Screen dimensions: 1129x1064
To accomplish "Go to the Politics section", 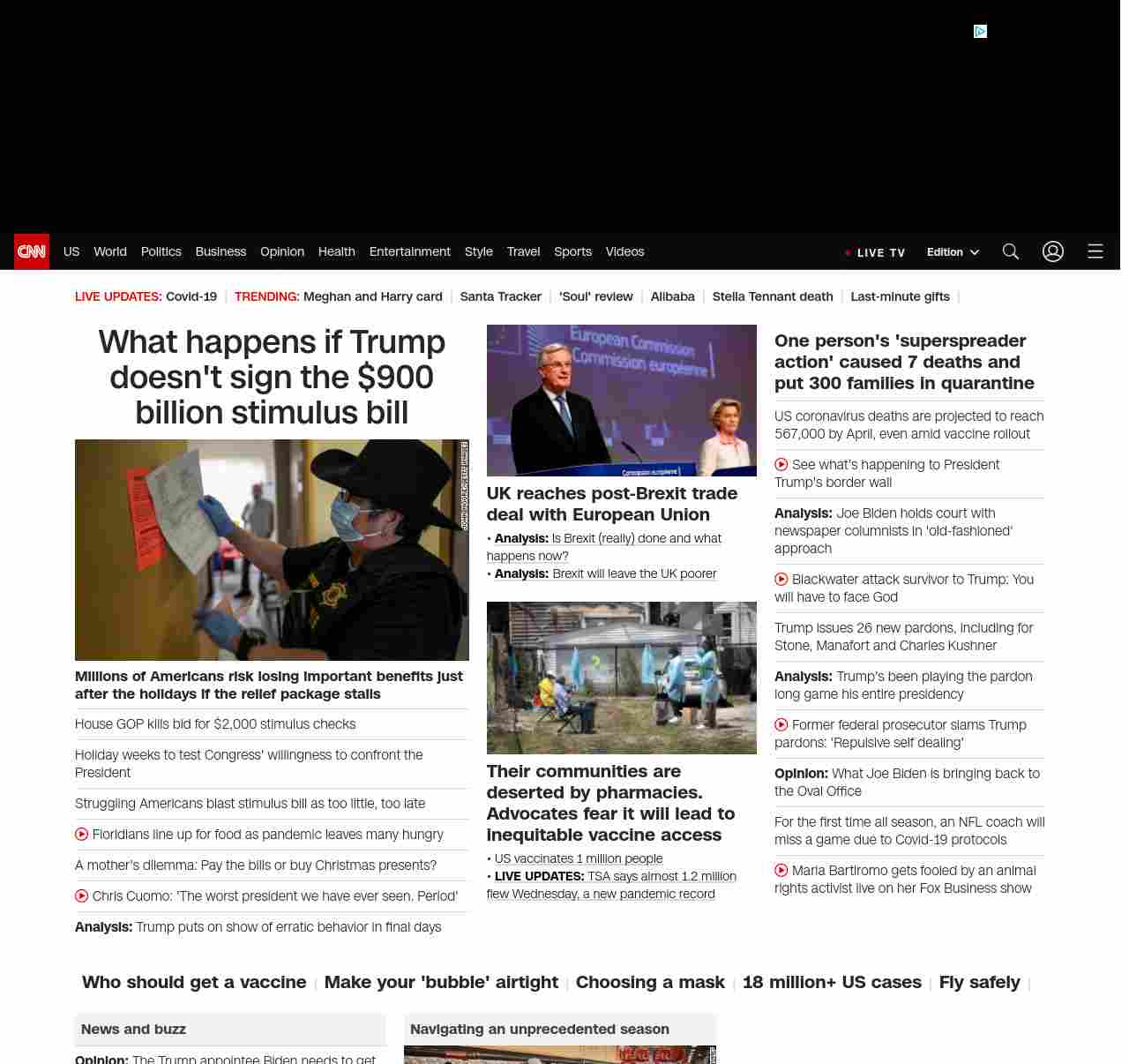I will tap(161, 251).
